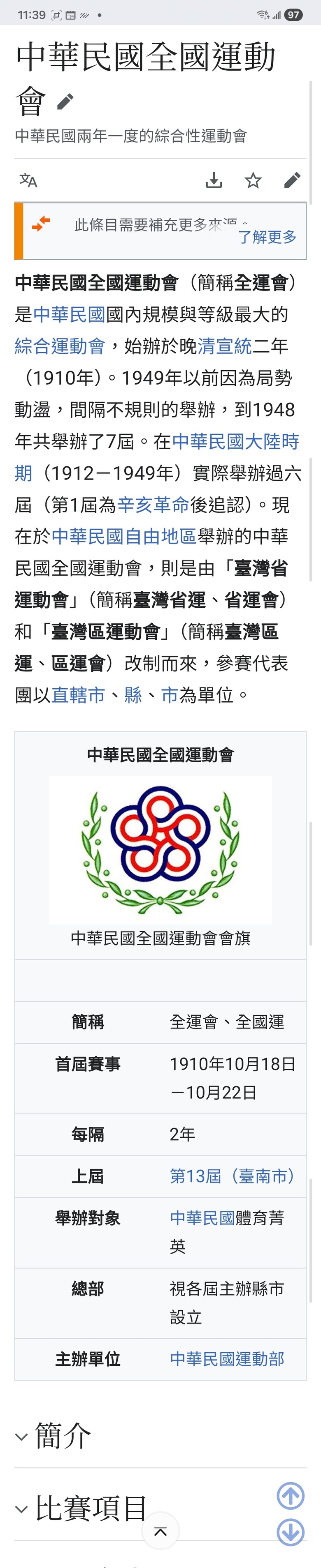The height and width of the screenshot is (1568, 321).
Task: Open the 縣 link
Action: tap(133, 694)
